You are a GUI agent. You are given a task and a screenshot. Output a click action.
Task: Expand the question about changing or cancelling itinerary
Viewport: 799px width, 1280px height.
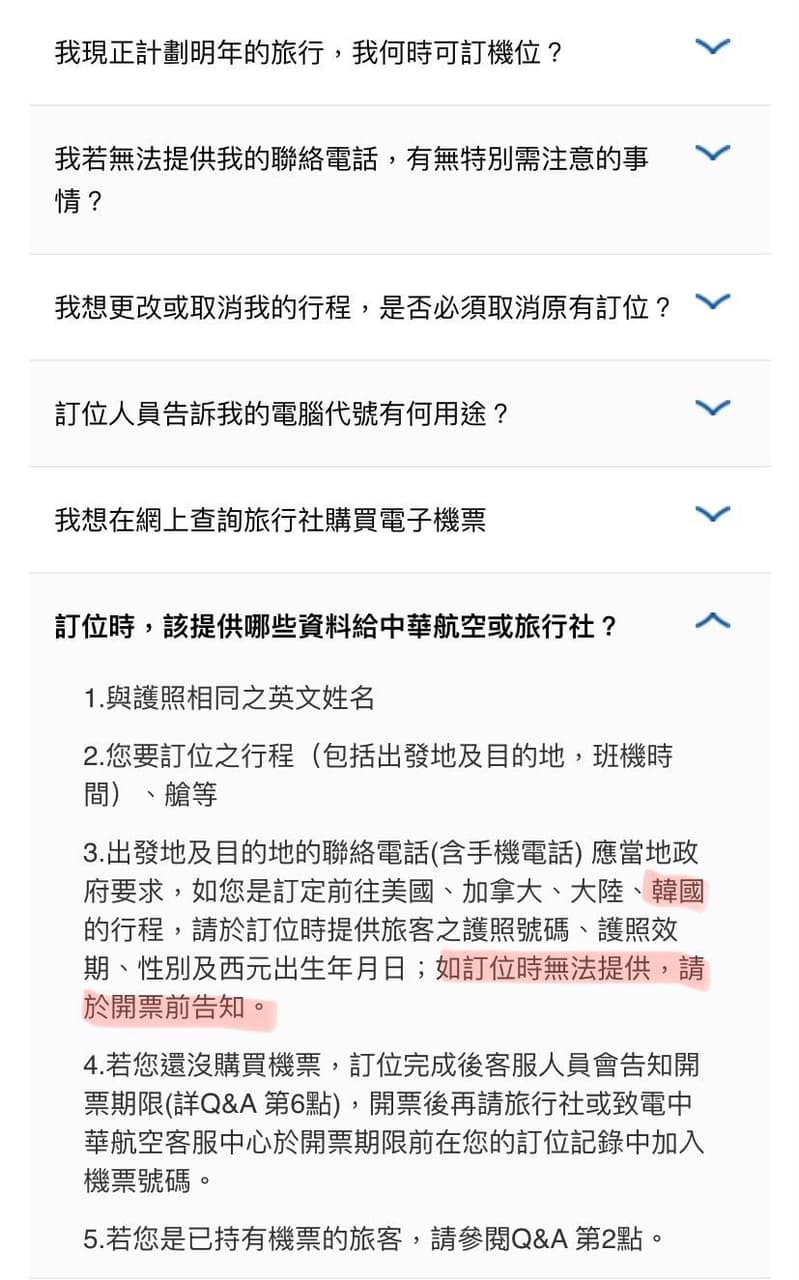pos(712,302)
